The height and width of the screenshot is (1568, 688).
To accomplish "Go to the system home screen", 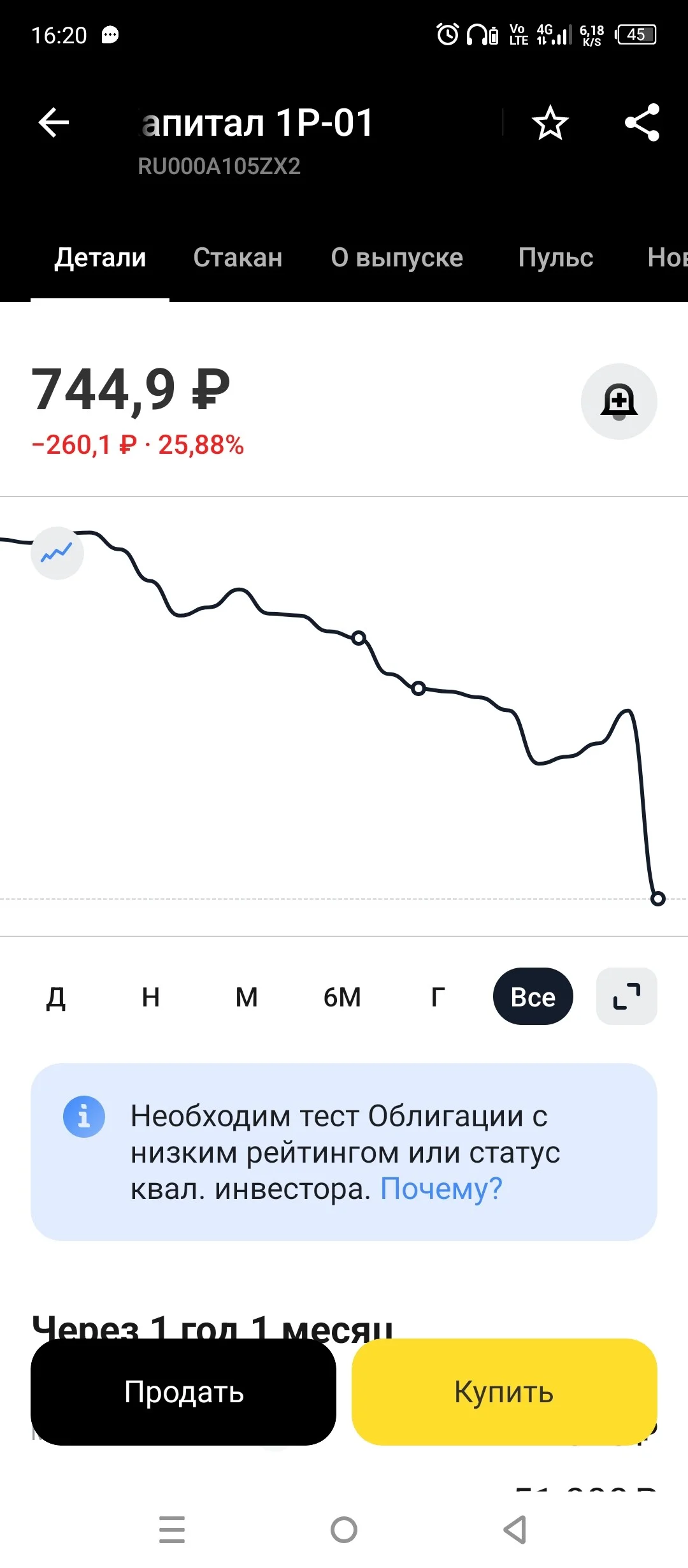I will point(344,1530).
